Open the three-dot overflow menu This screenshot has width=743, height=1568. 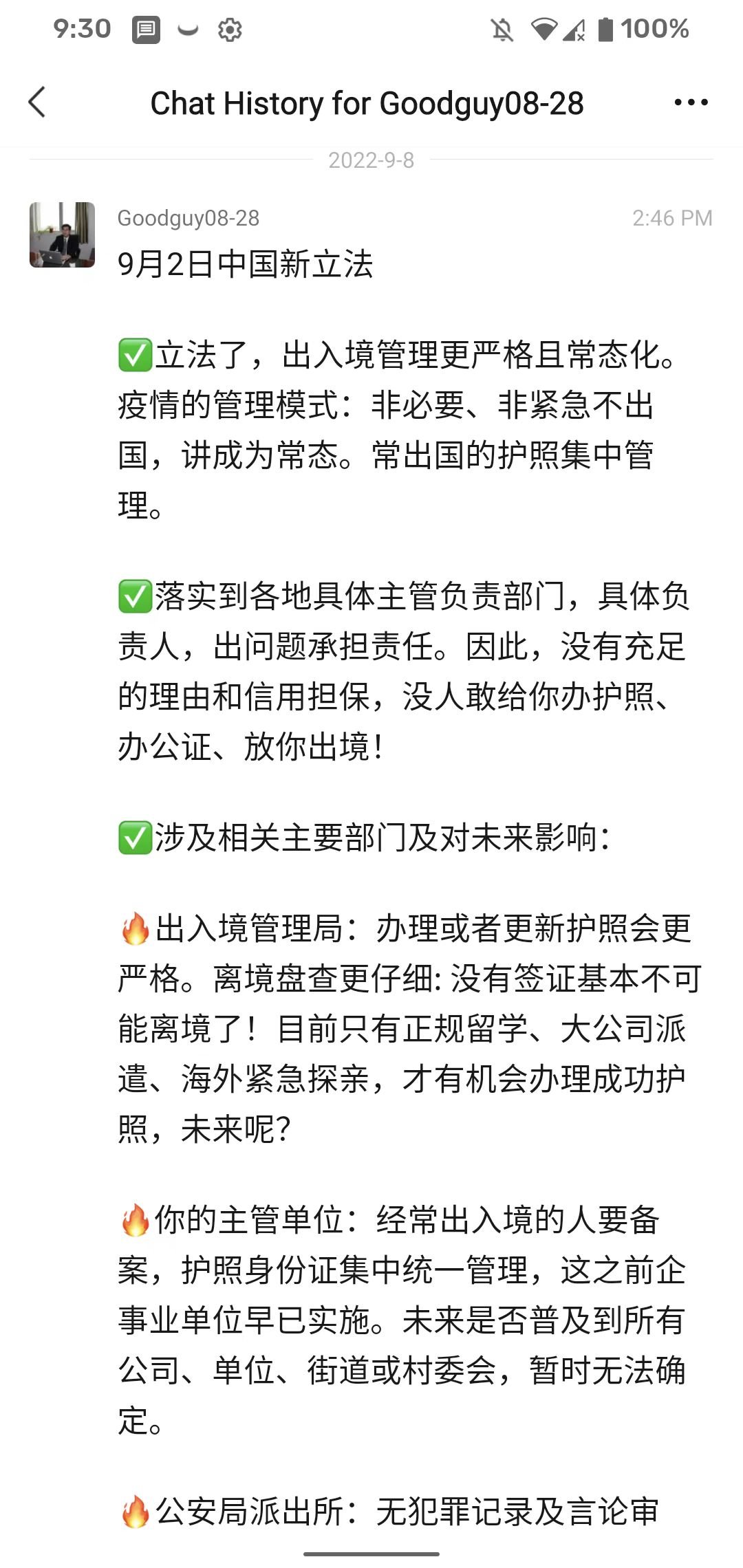coord(691,102)
